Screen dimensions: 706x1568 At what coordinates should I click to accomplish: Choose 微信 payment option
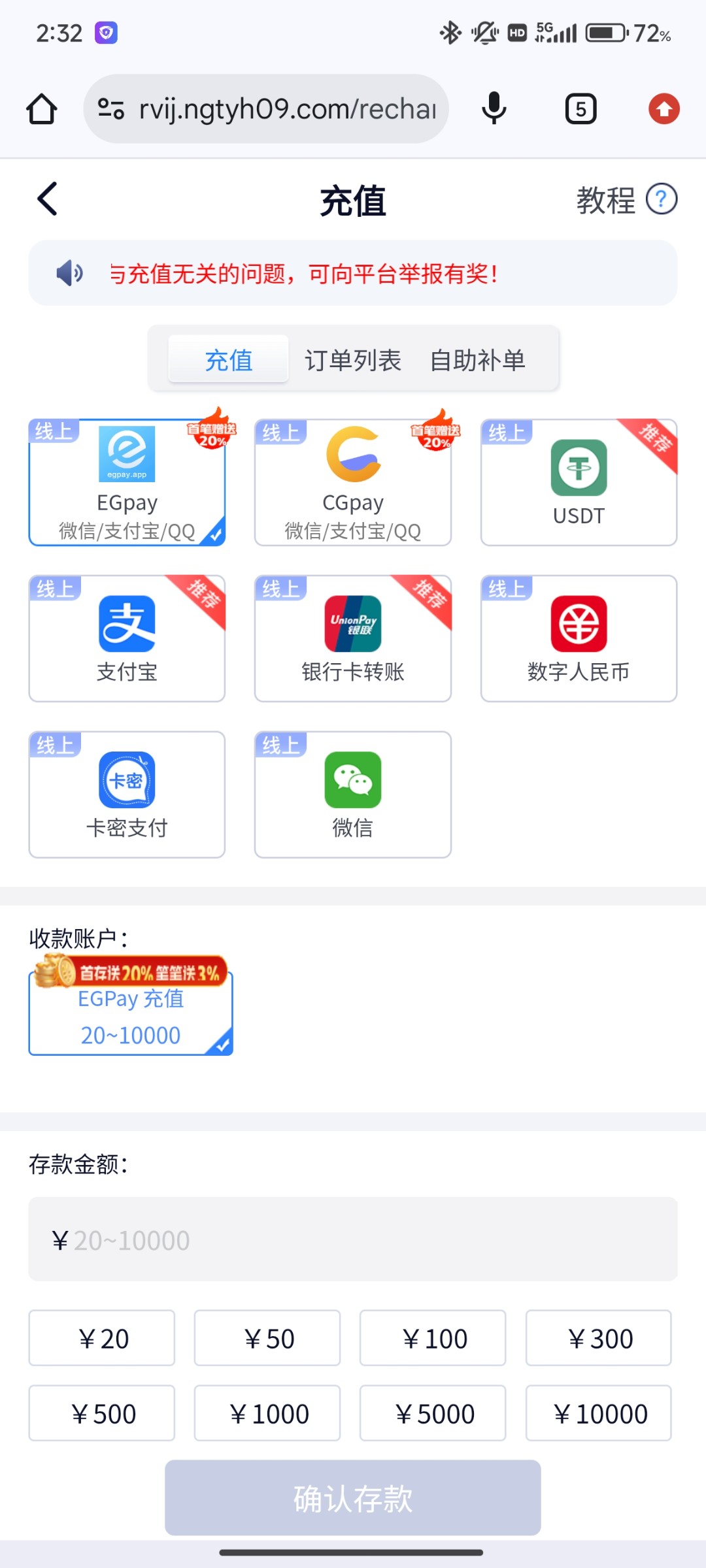click(353, 794)
